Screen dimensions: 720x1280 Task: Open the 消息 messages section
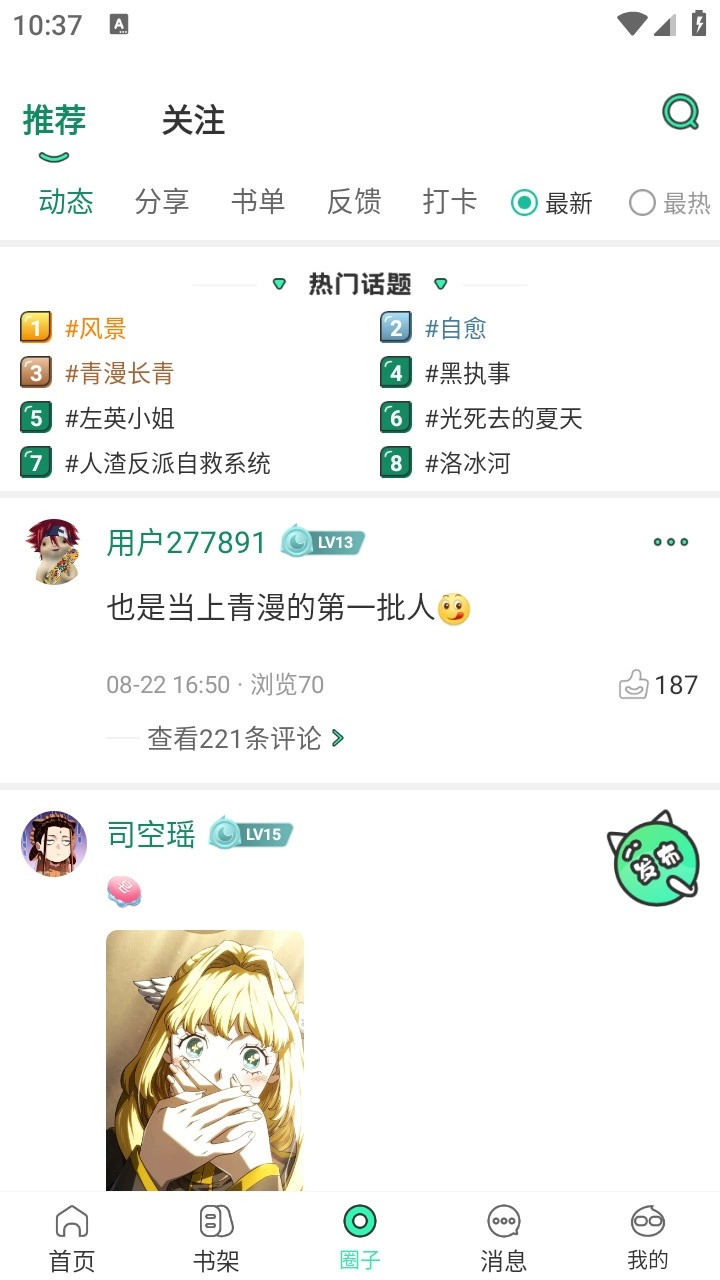coord(503,1235)
